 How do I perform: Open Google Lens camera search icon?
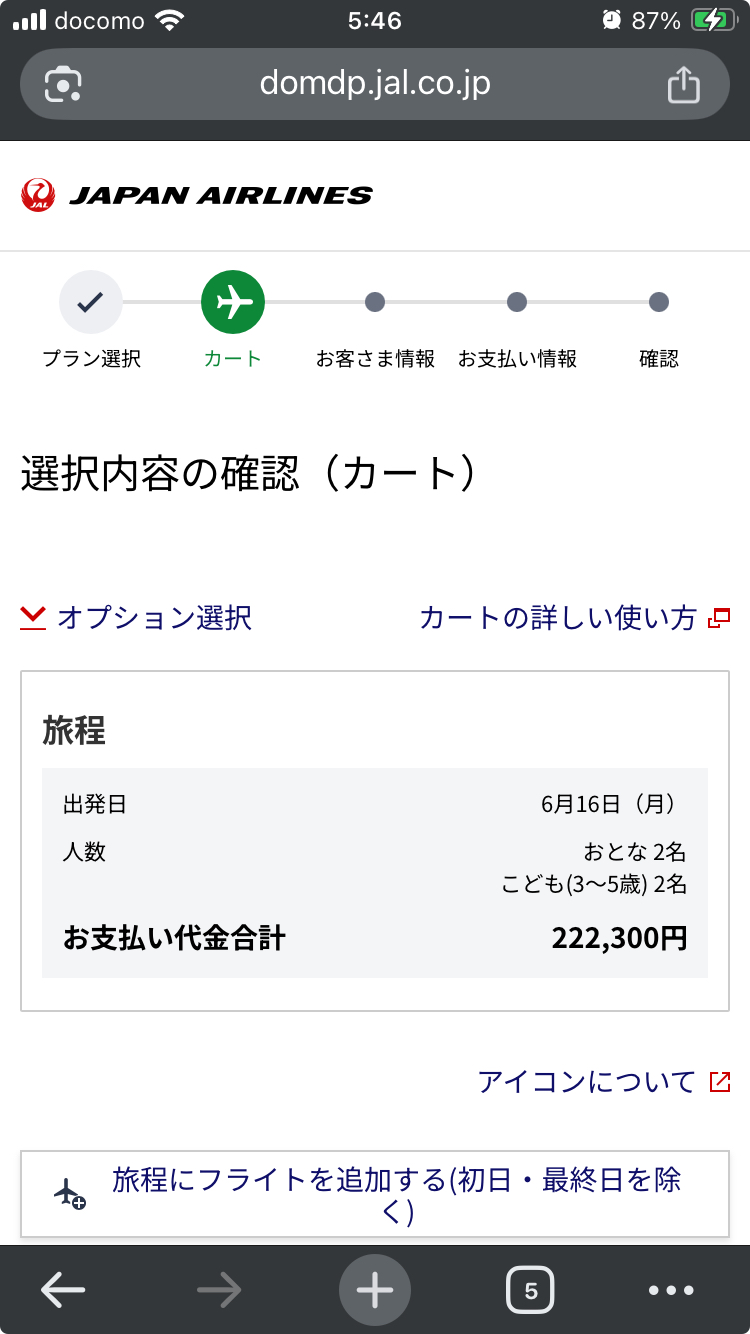[63, 84]
